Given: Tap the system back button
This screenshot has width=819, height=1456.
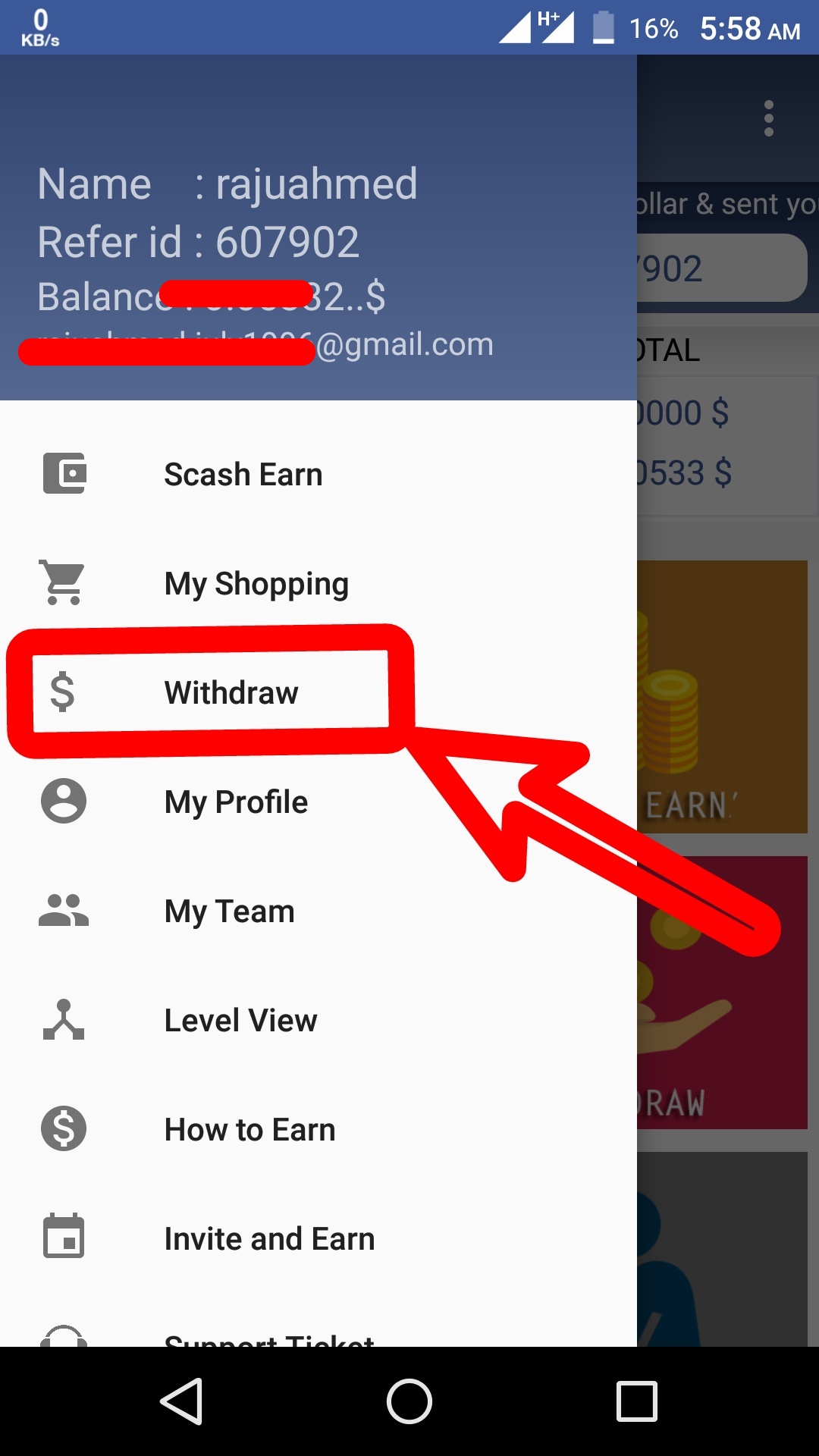Looking at the screenshot, I should click(x=182, y=1401).
